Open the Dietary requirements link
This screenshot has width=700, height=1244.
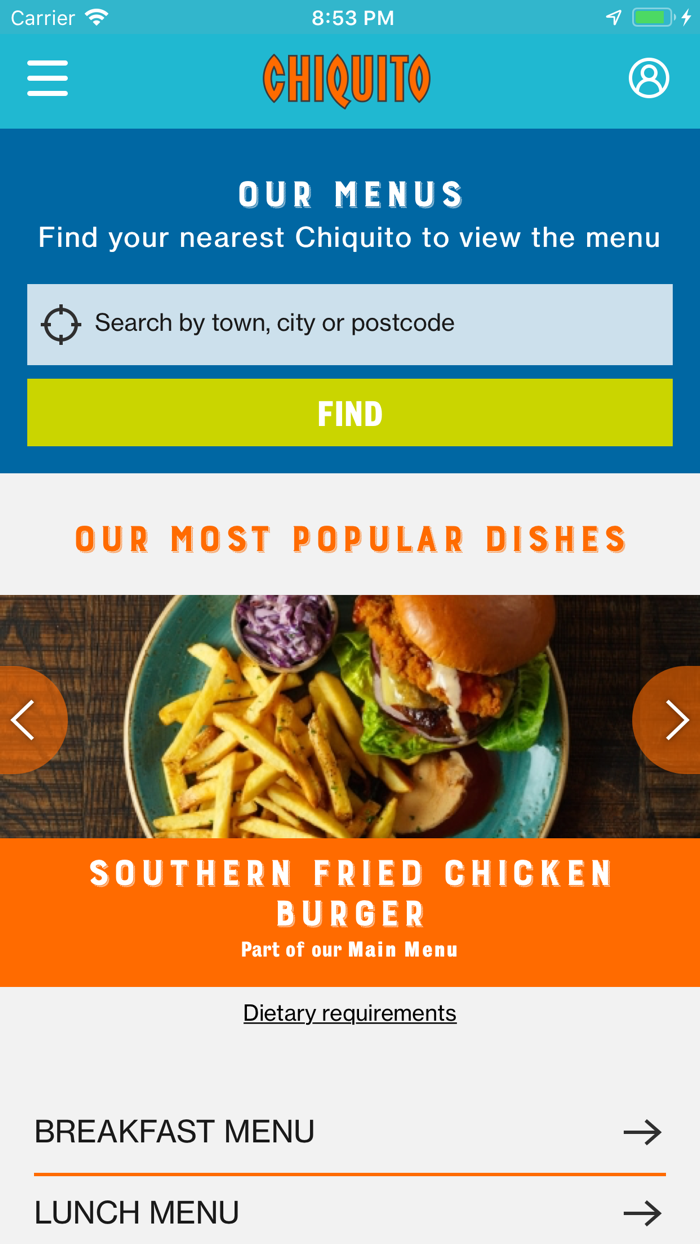[x=350, y=1013]
